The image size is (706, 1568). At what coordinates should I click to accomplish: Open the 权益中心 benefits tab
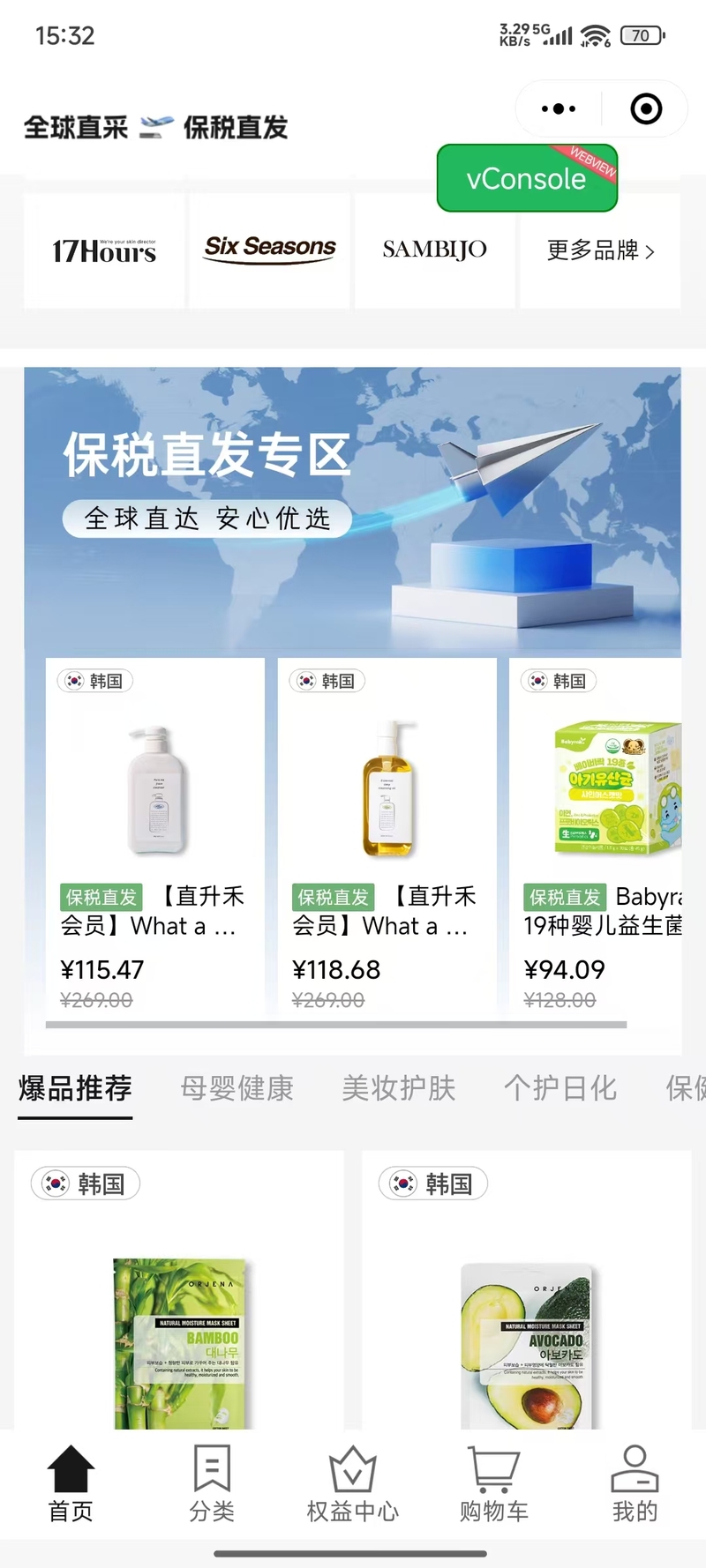[x=353, y=1483]
